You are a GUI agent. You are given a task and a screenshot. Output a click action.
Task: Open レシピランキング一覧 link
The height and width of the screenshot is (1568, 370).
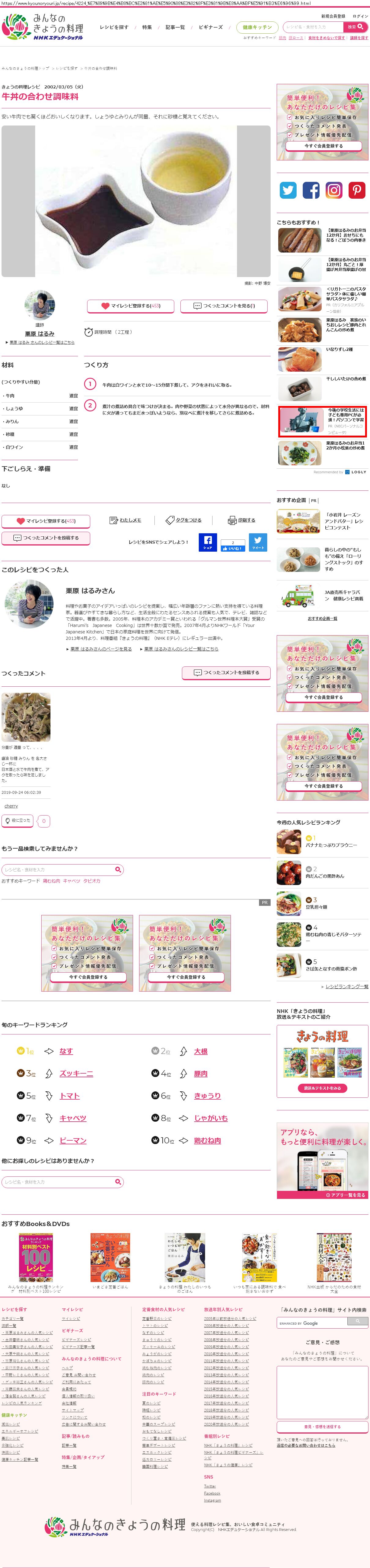click(x=346, y=987)
